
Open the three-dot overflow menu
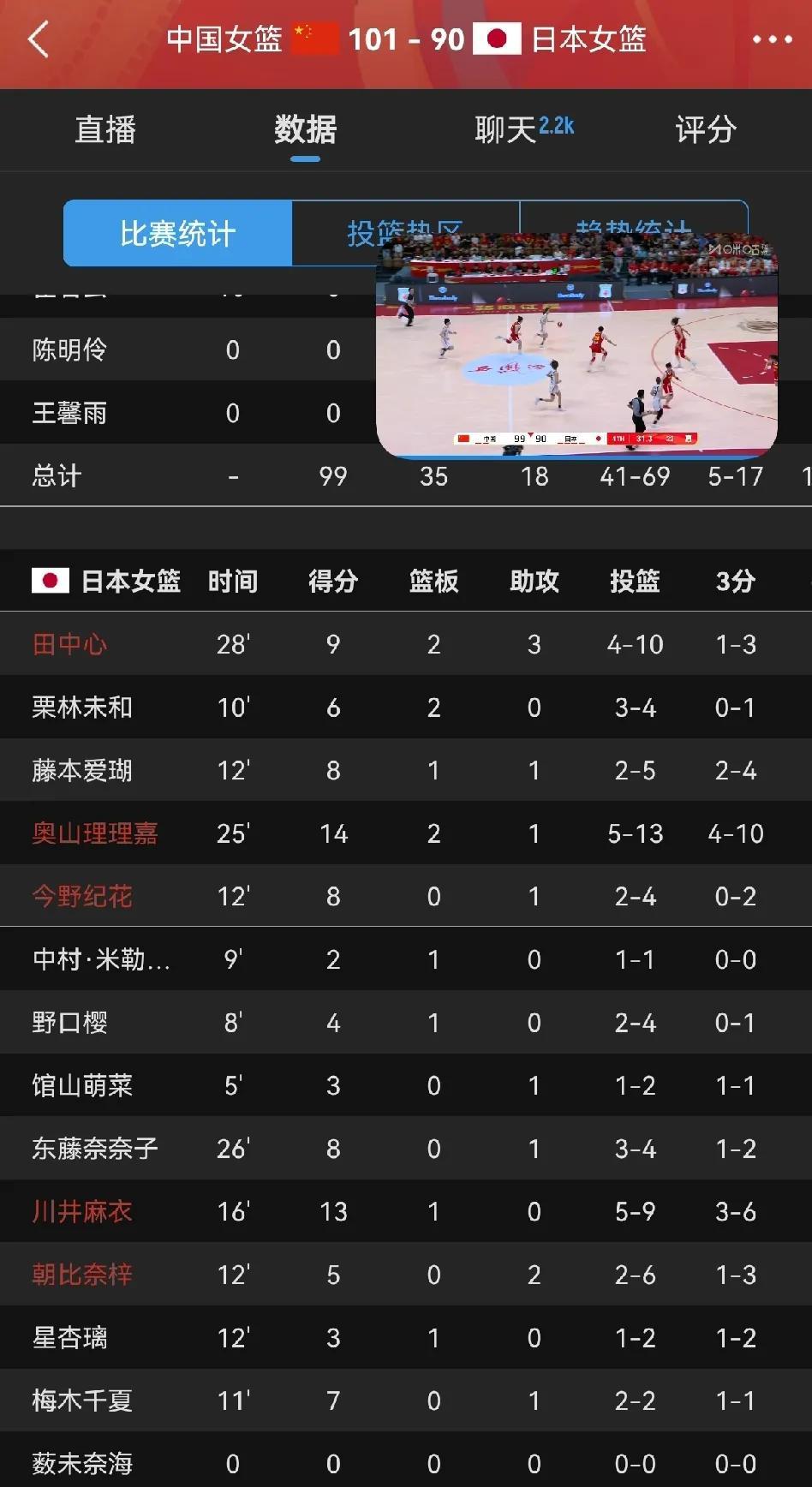click(772, 39)
